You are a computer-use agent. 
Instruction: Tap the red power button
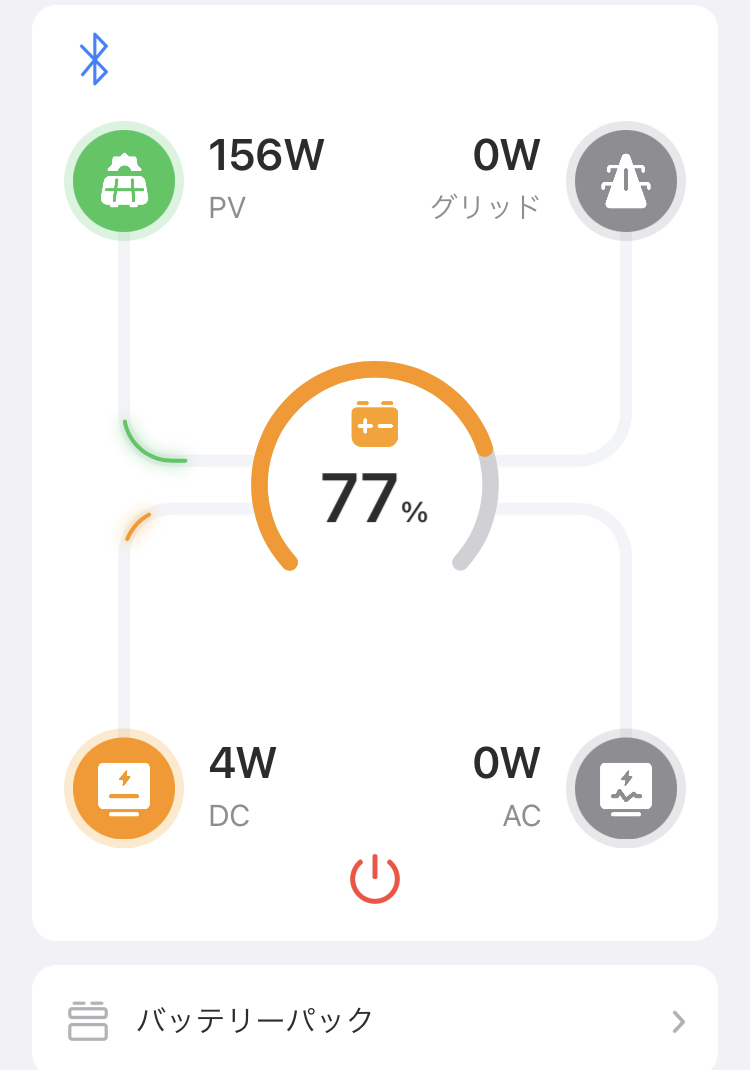pyautogui.click(x=375, y=879)
